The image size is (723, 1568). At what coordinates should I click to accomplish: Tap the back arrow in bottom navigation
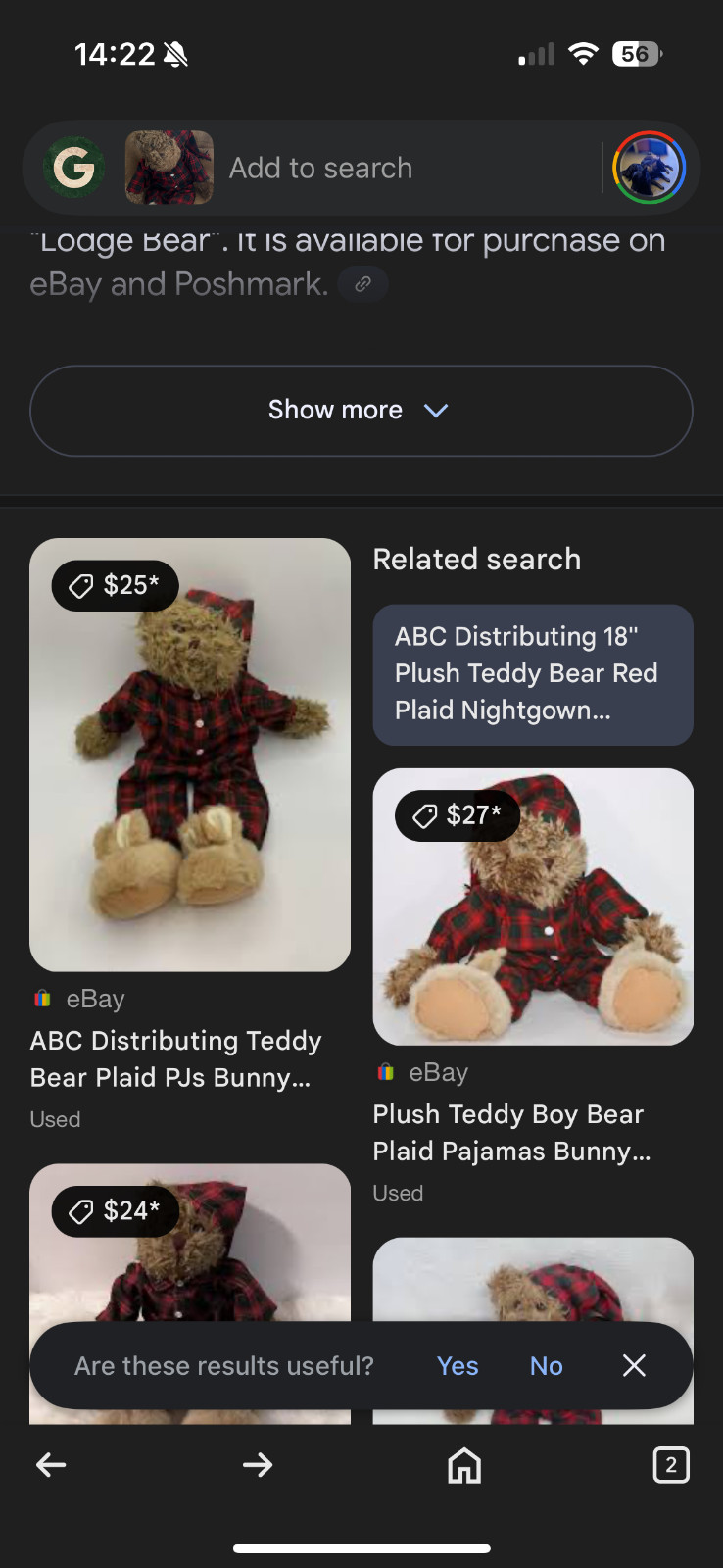coord(51,1465)
